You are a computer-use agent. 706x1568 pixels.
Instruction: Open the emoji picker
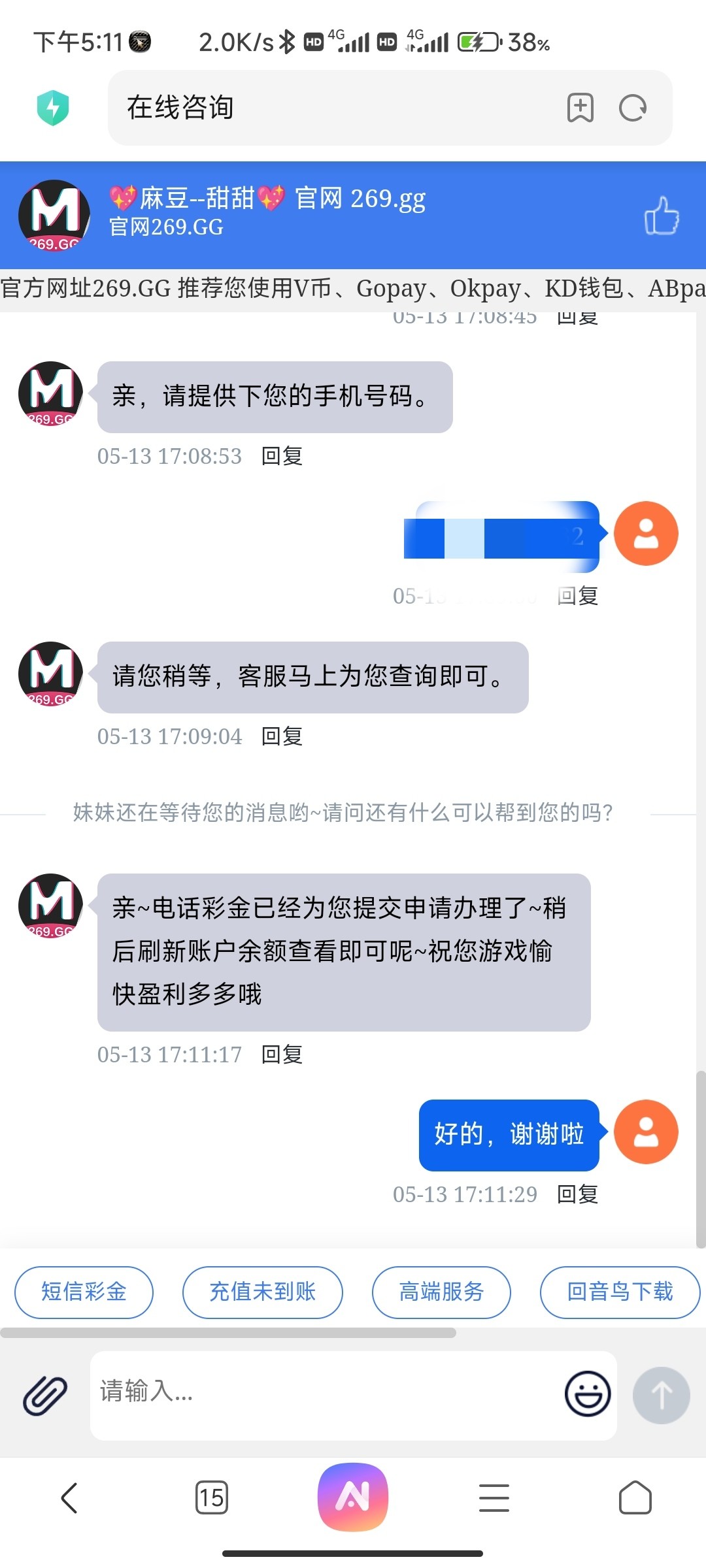point(587,1394)
